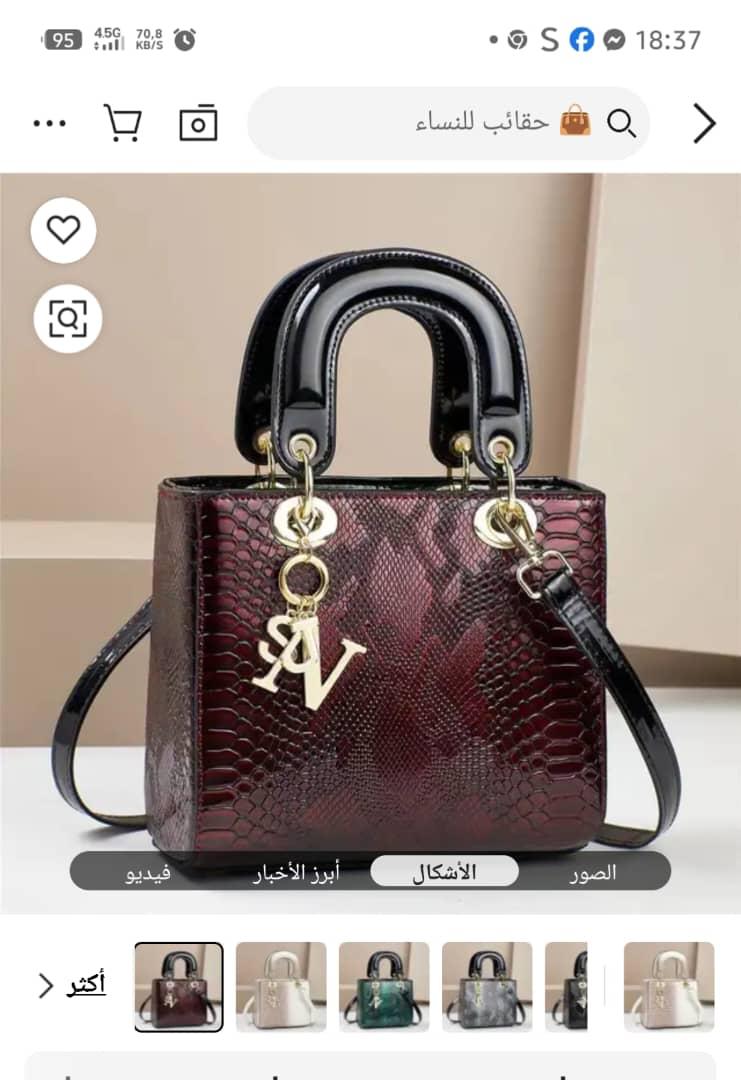Go back using the top arrow
Screen dimensions: 741x1080
pyautogui.click(x=704, y=124)
